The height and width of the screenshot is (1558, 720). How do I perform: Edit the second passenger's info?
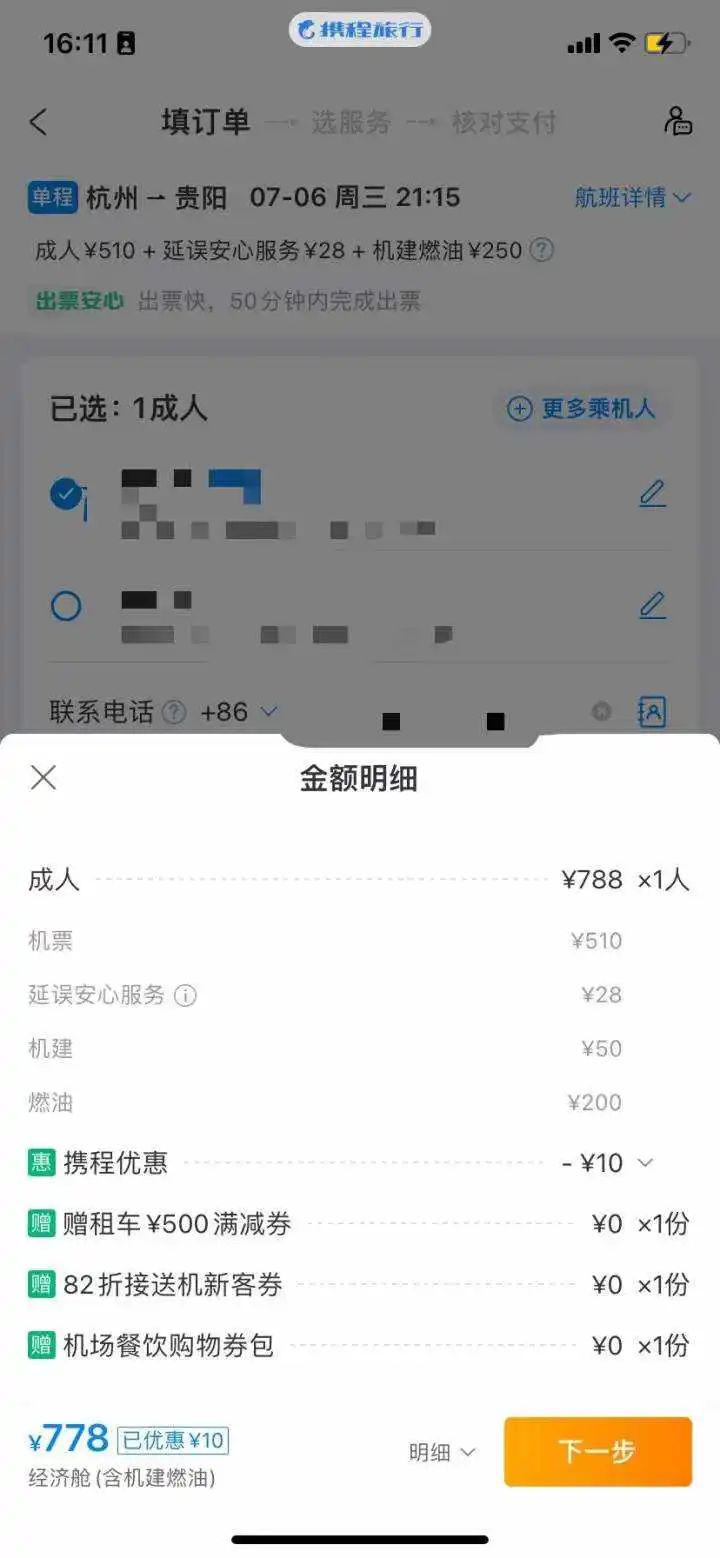click(x=652, y=605)
